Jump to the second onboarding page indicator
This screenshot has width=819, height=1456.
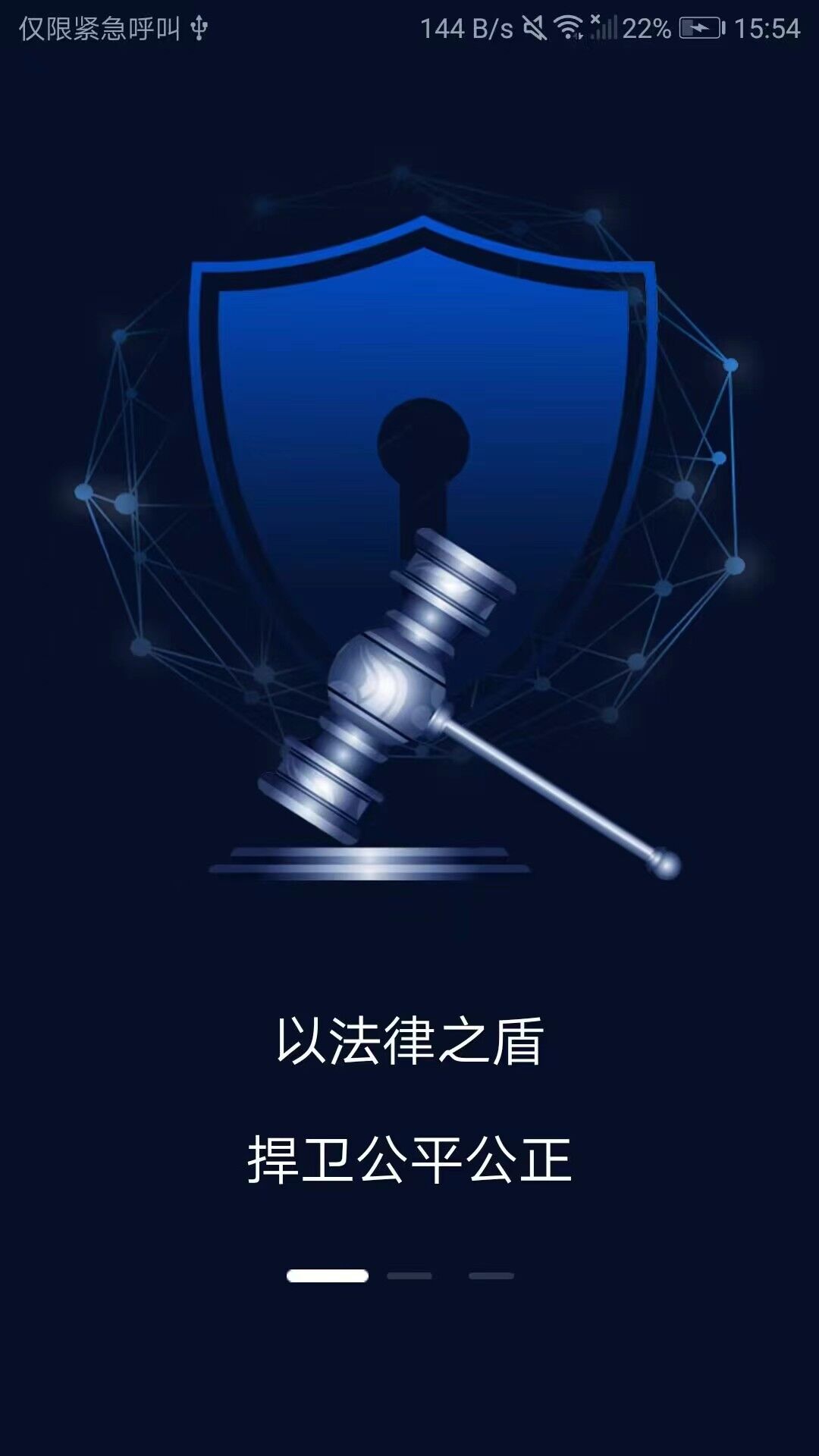(409, 1276)
